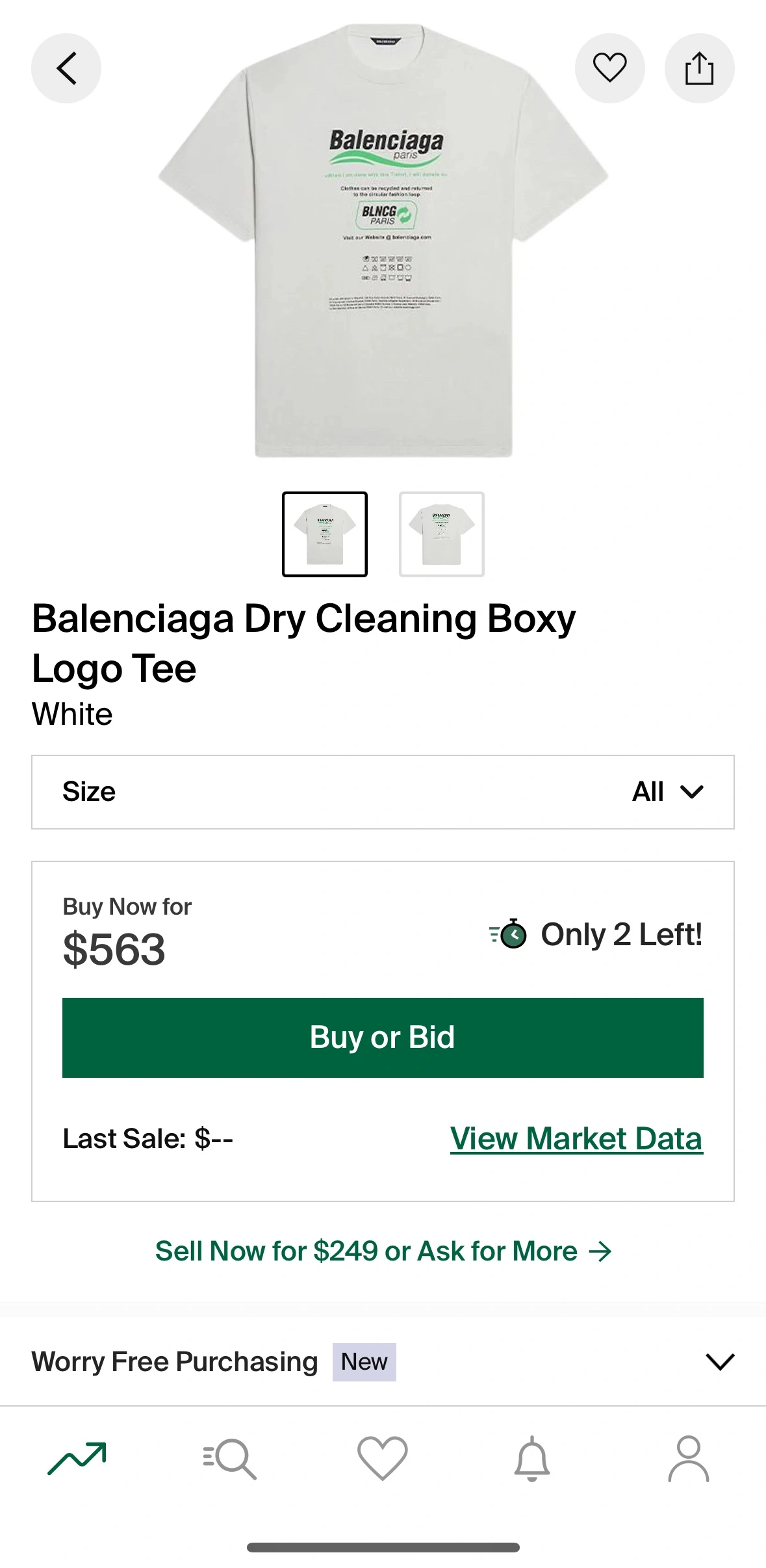Image resolution: width=766 pixels, height=1568 pixels.
Task: Share this product listing
Action: (699, 68)
